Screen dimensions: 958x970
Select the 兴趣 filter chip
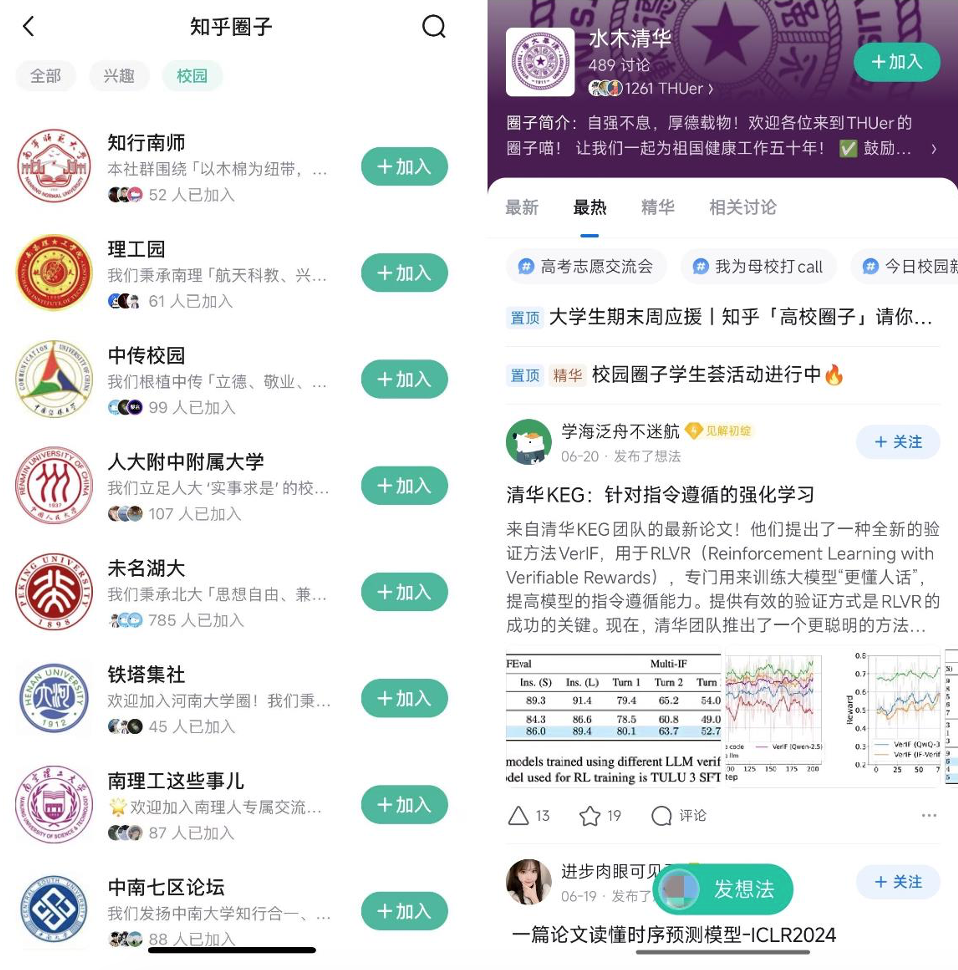coord(119,76)
